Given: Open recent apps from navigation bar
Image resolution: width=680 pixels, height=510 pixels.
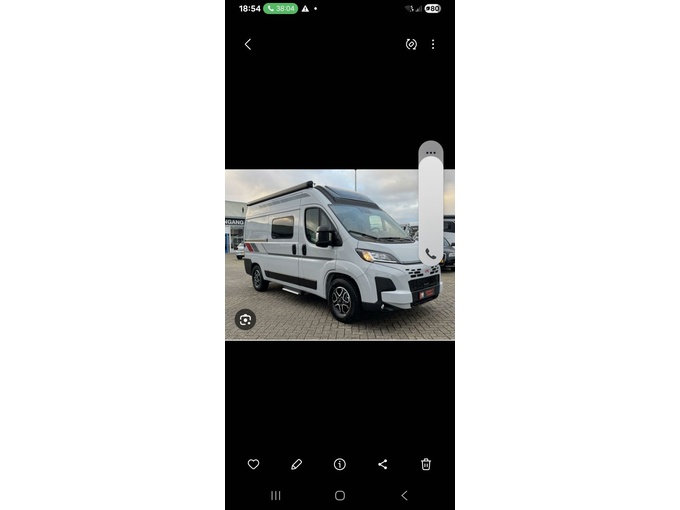Looking at the screenshot, I should 276,495.
